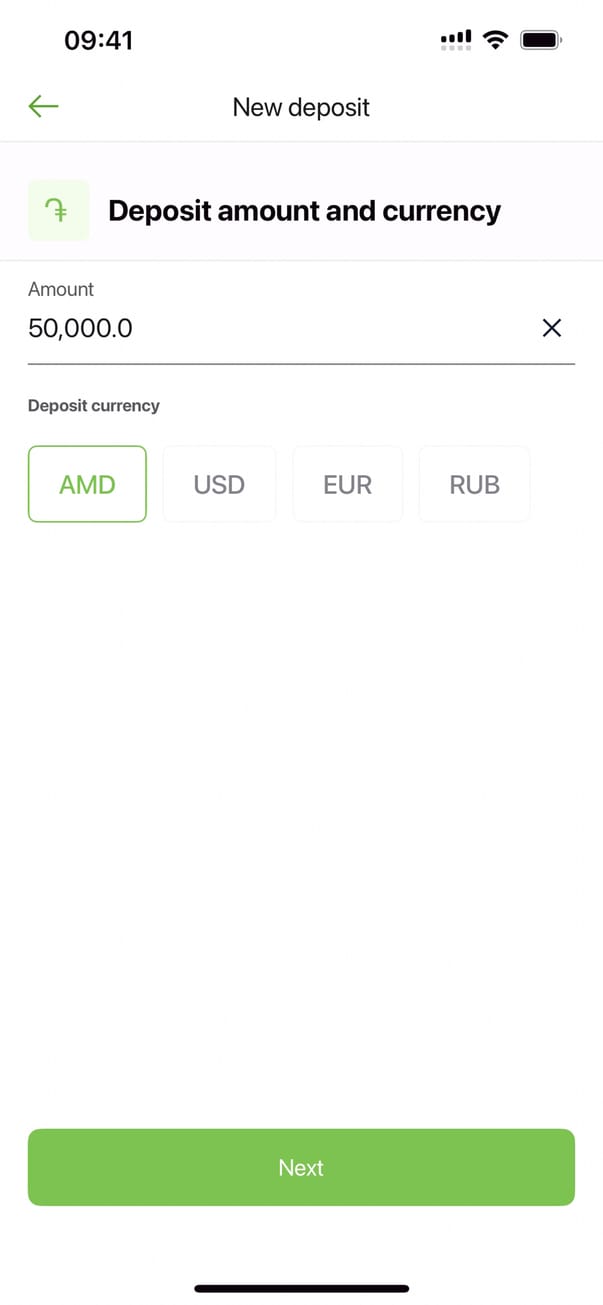
Task: Choose USD deposit currency
Action: (x=219, y=485)
